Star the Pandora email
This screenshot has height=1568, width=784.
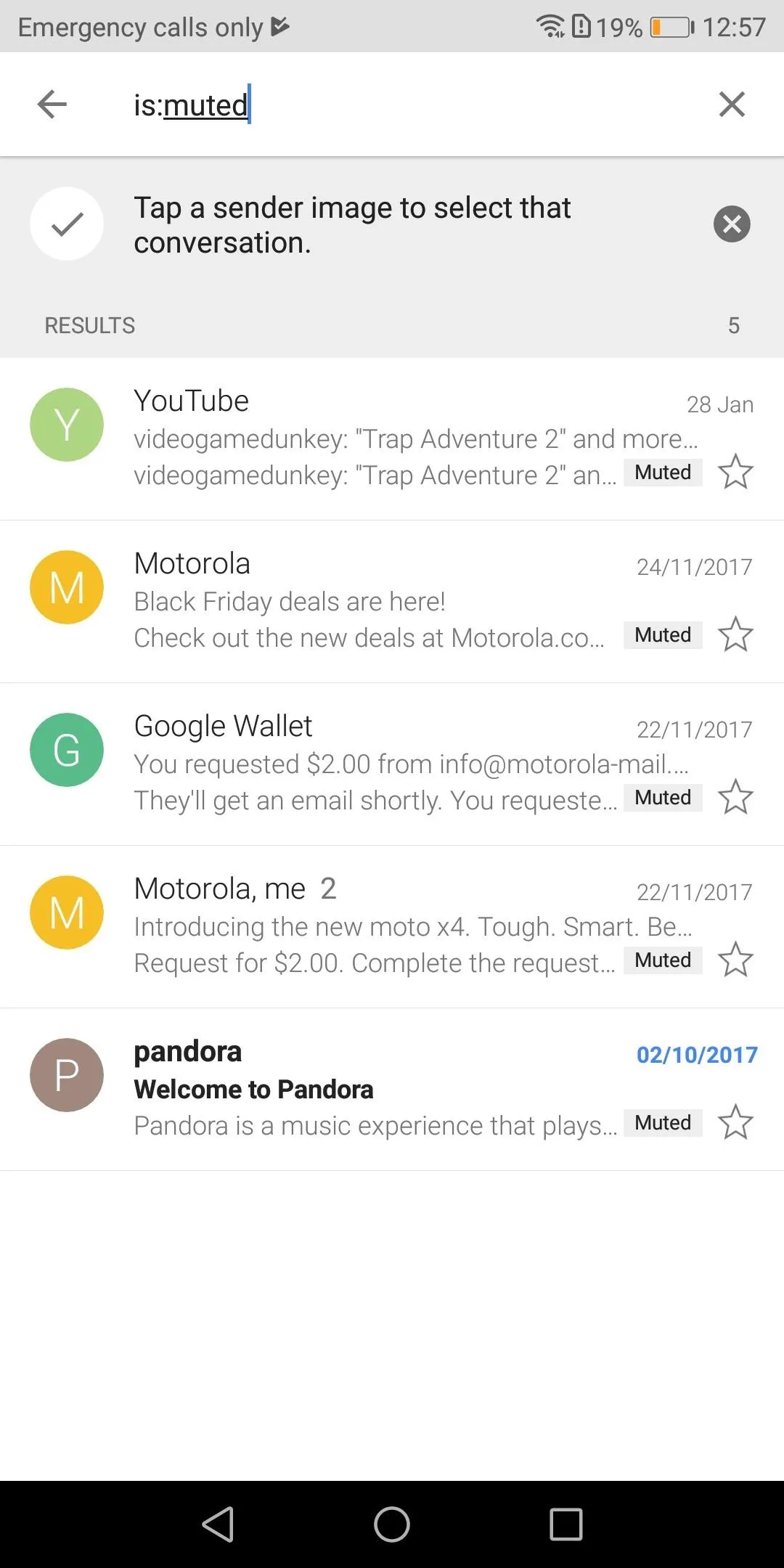[x=735, y=1122]
